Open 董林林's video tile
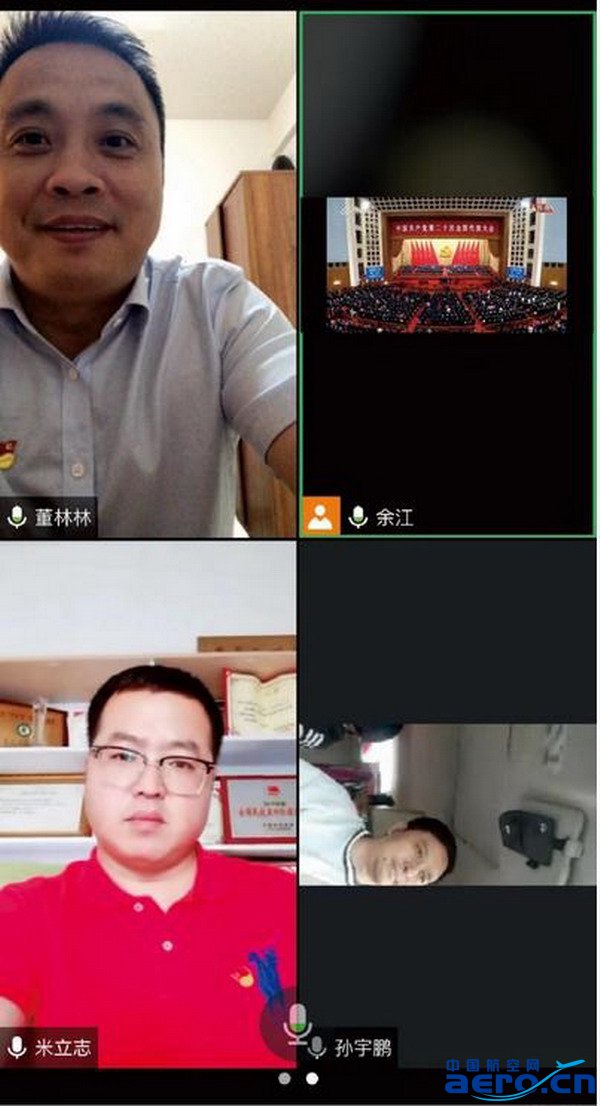The image size is (600, 1106). tap(148, 270)
